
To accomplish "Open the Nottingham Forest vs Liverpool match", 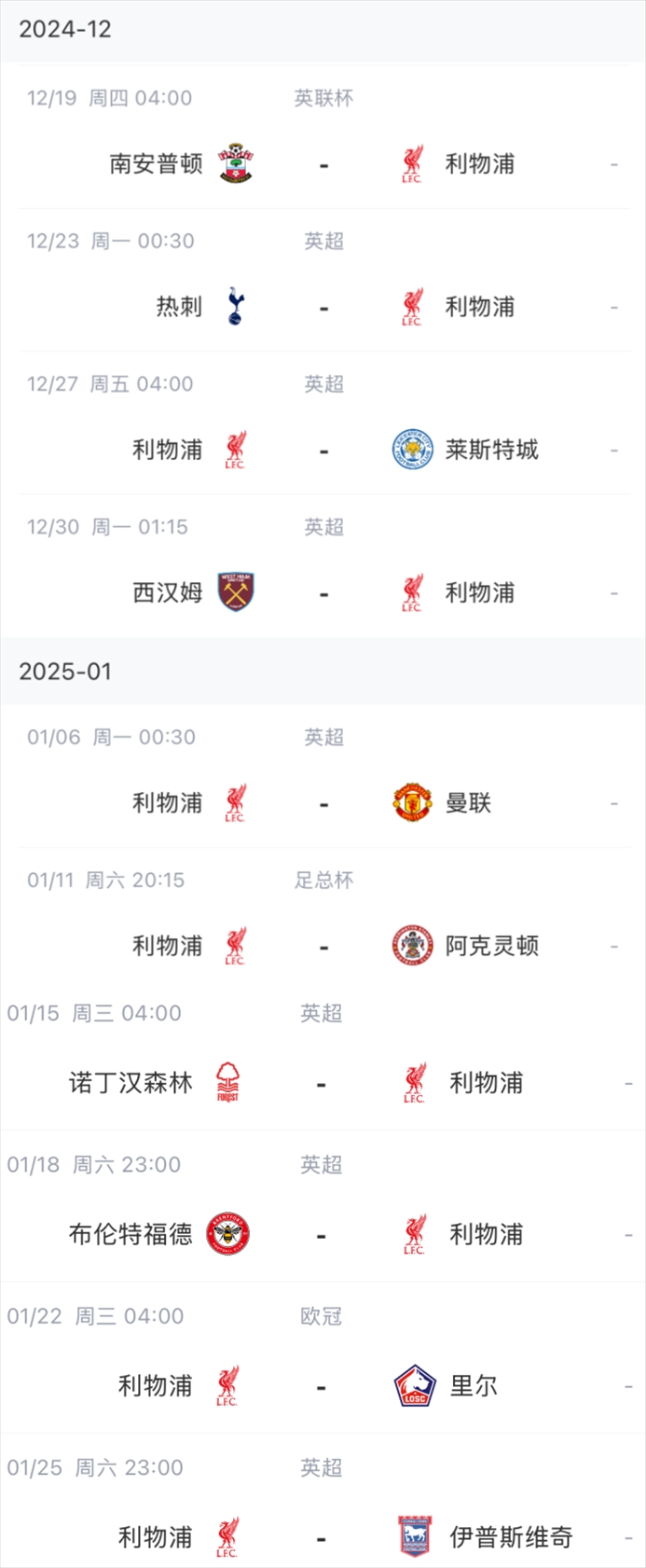I will [323, 1083].
